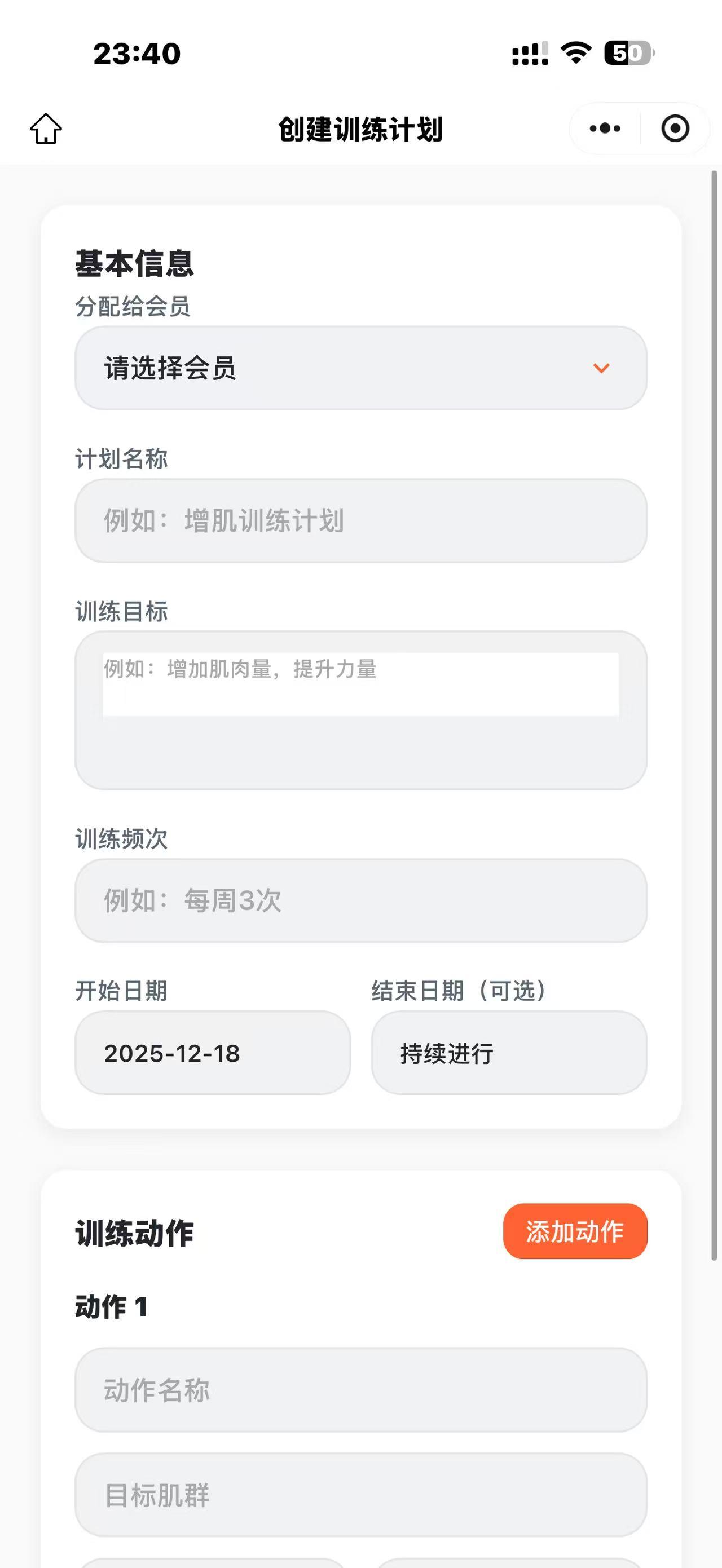Tap the 创建训练计划 page title
The image size is (722, 1568).
[360, 129]
